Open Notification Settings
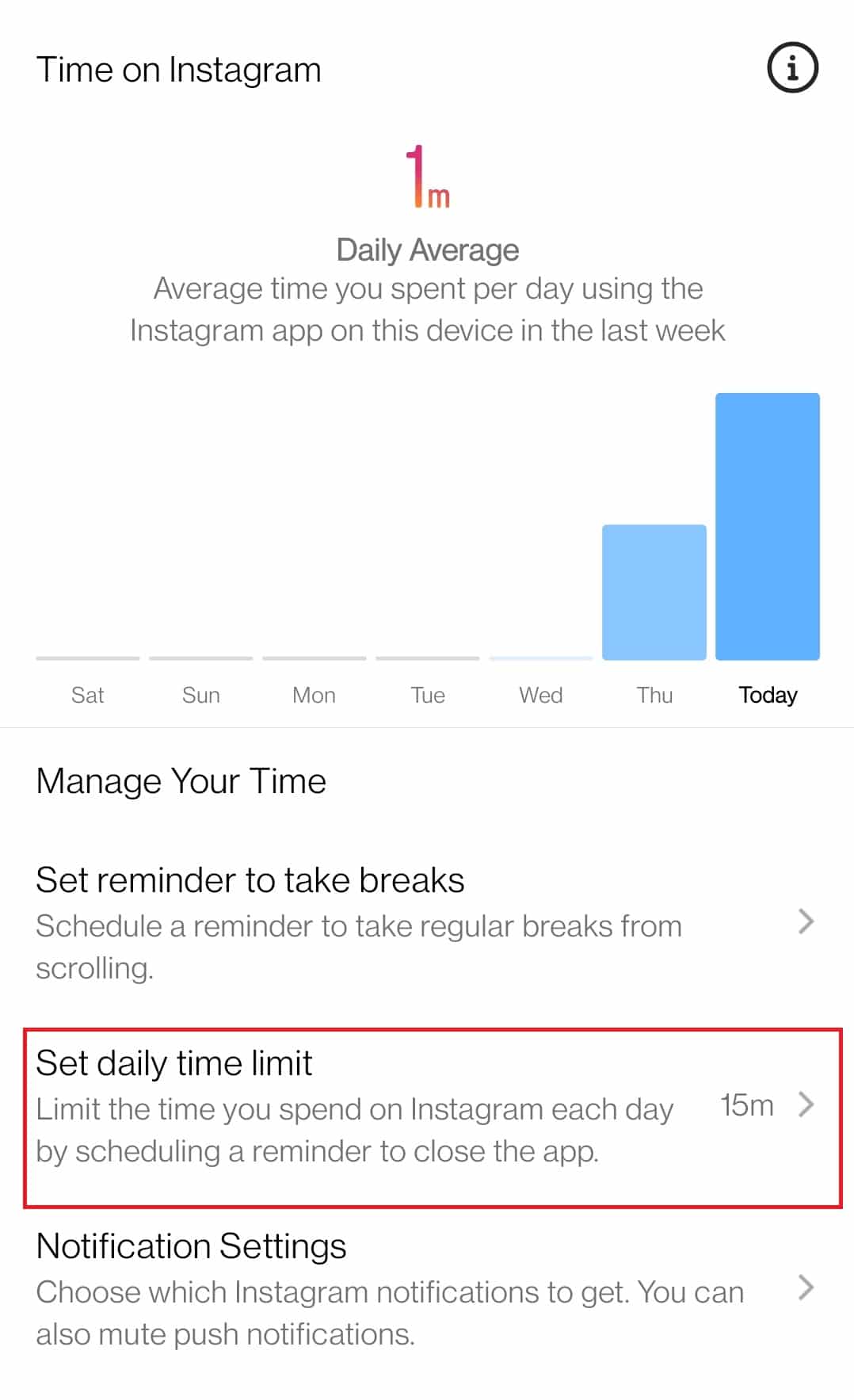Viewport: 854px width, 1400px height. point(190,1246)
